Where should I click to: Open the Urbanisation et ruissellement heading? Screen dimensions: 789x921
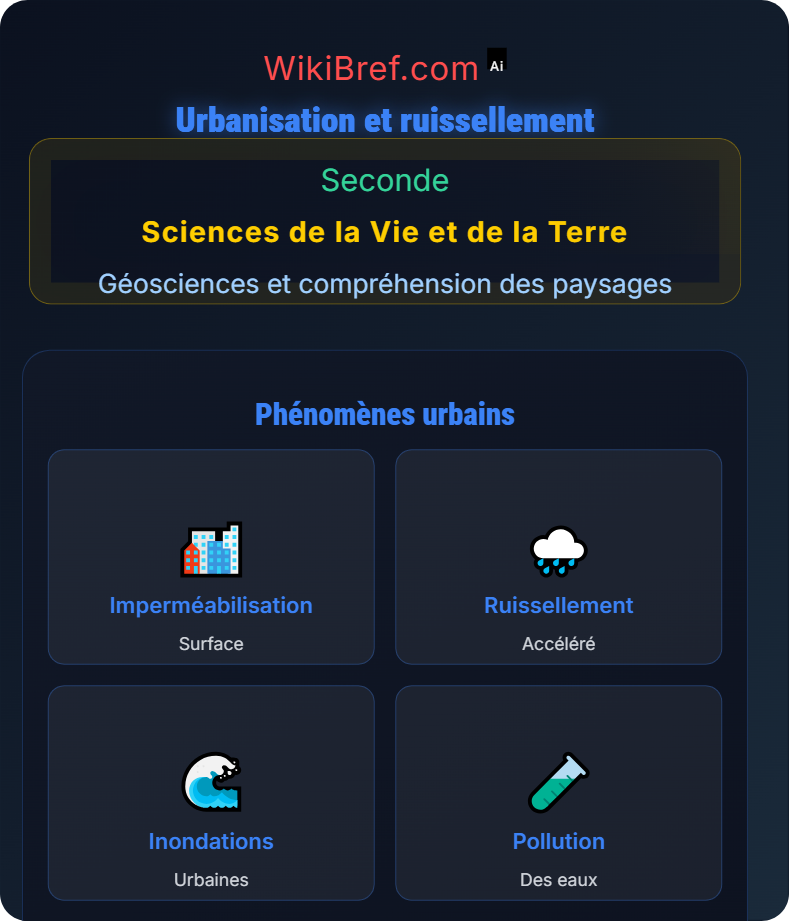tap(384, 120)
